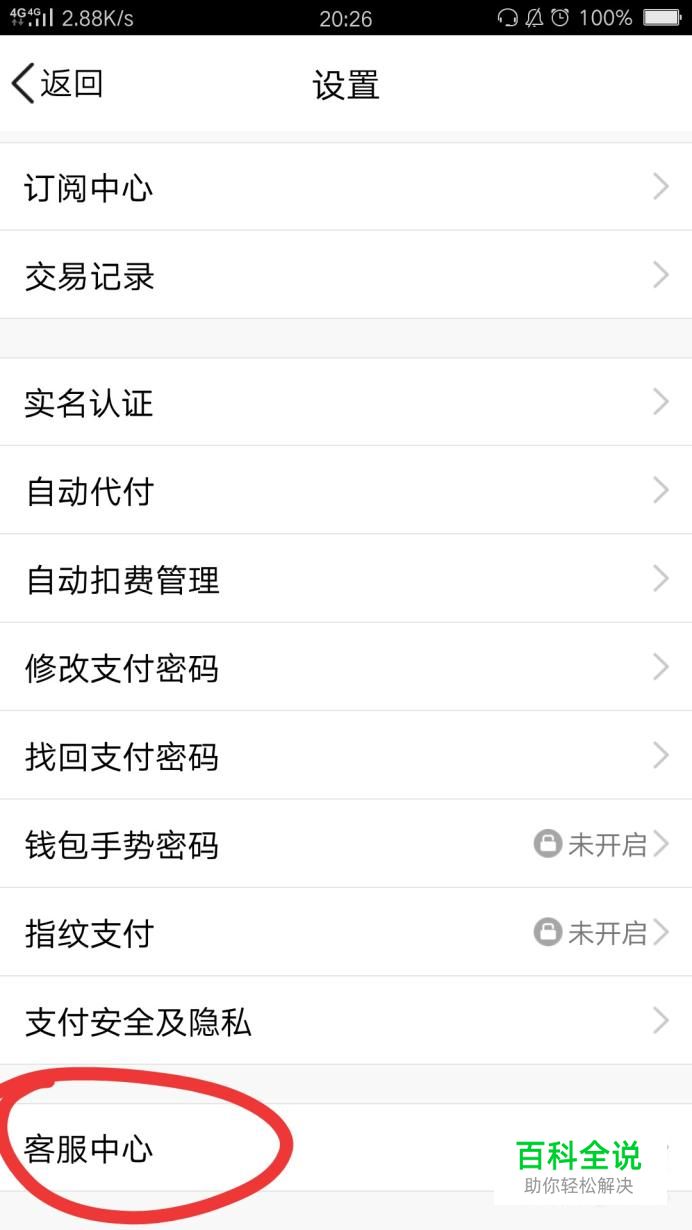Open 订阅中心 settings row

[346, 187]
